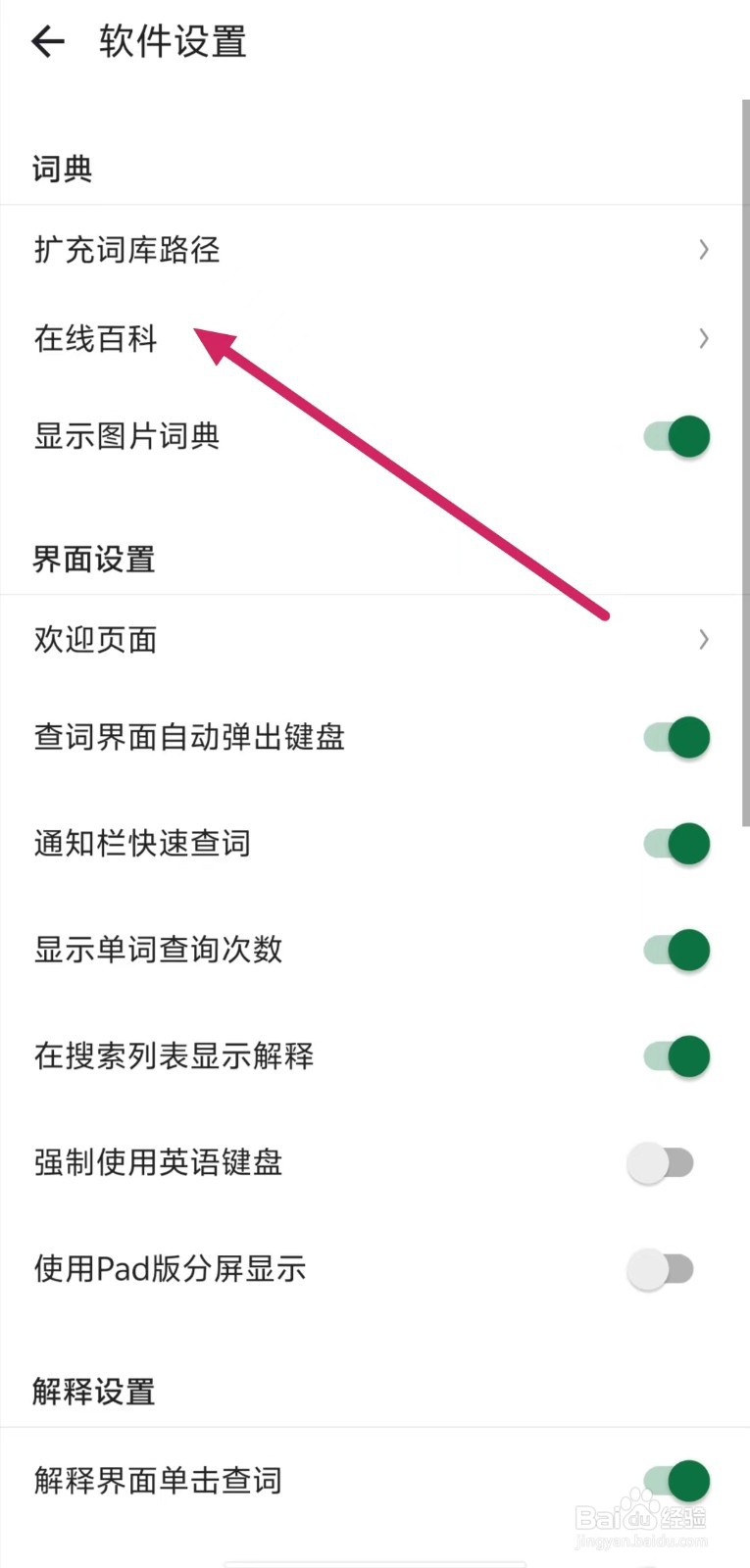Expand the chevron next to 在线百科
Viewport: 750px width, 1568px height.
click(703, 338)
